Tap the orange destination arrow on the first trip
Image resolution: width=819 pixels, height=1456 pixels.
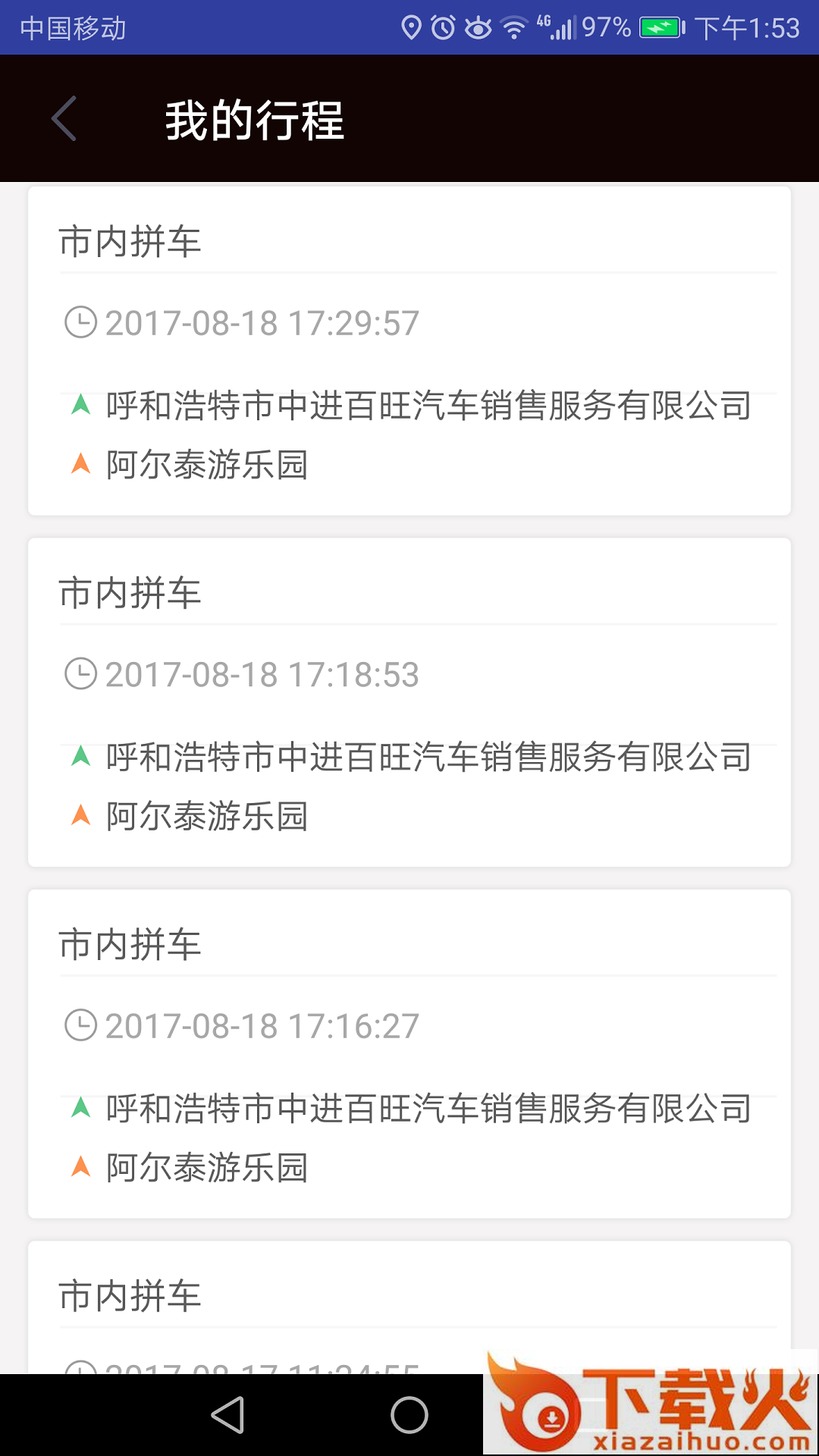(80, 461)
